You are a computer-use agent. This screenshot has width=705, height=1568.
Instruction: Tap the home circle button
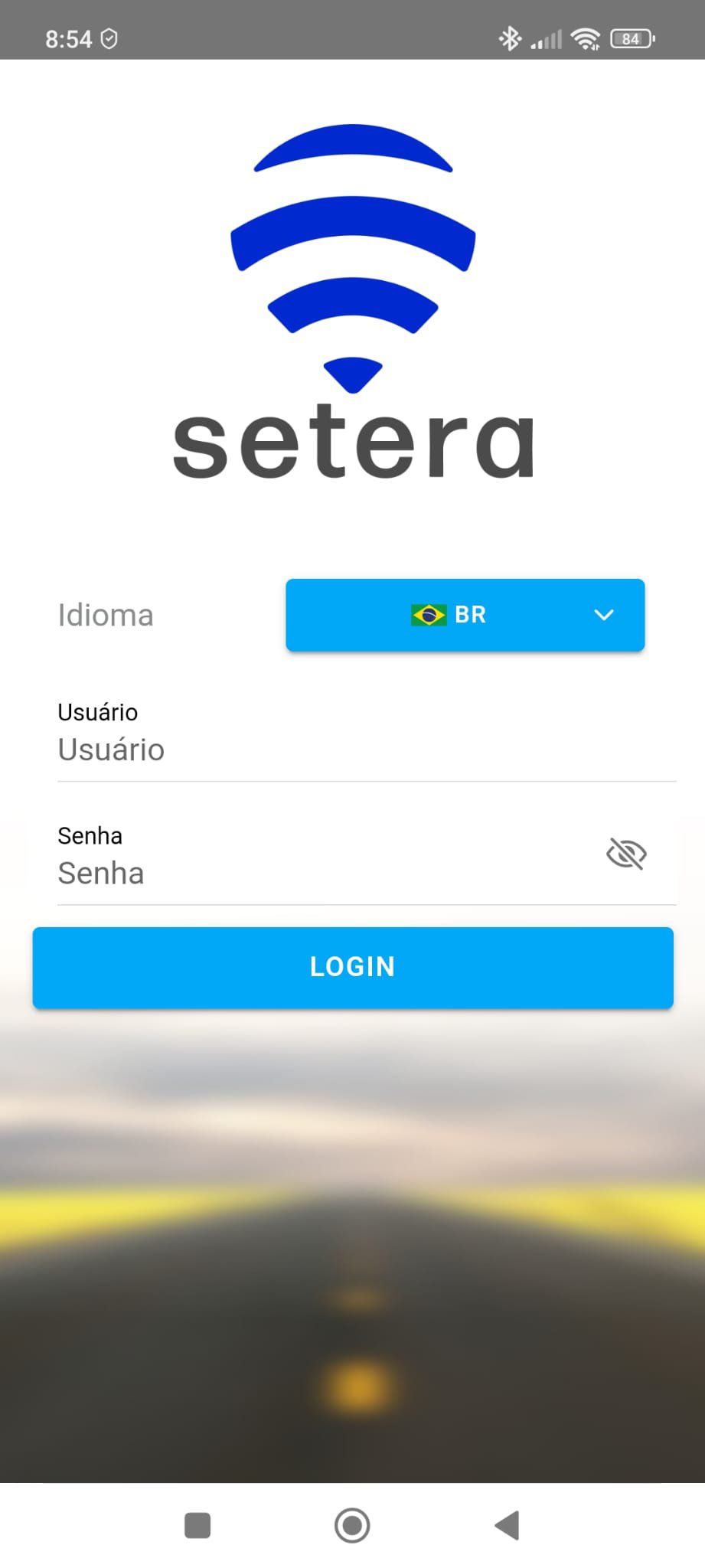(x=352, y=1526)
